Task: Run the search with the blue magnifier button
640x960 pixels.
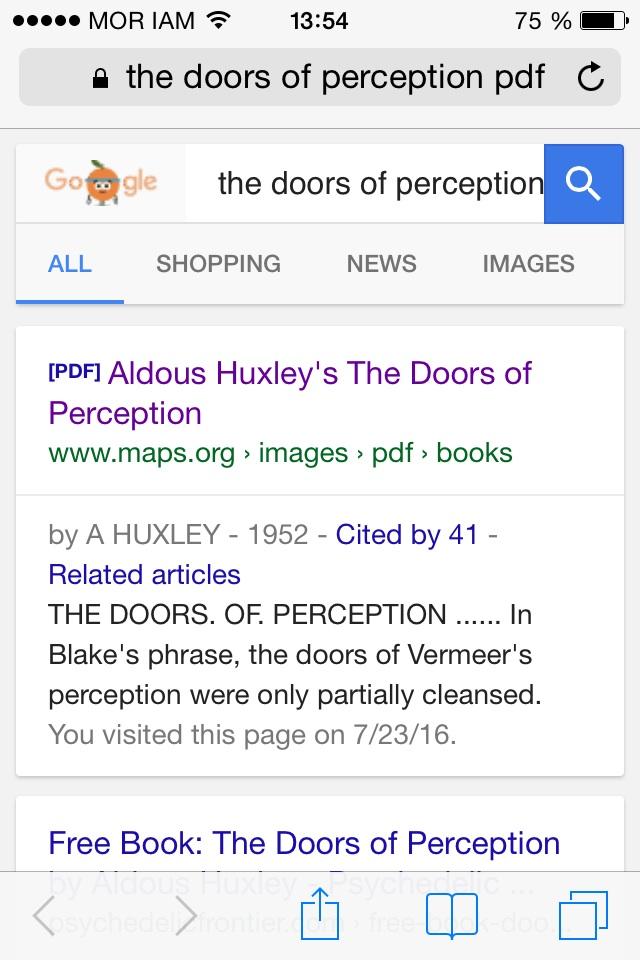Action: pos(583,184)
